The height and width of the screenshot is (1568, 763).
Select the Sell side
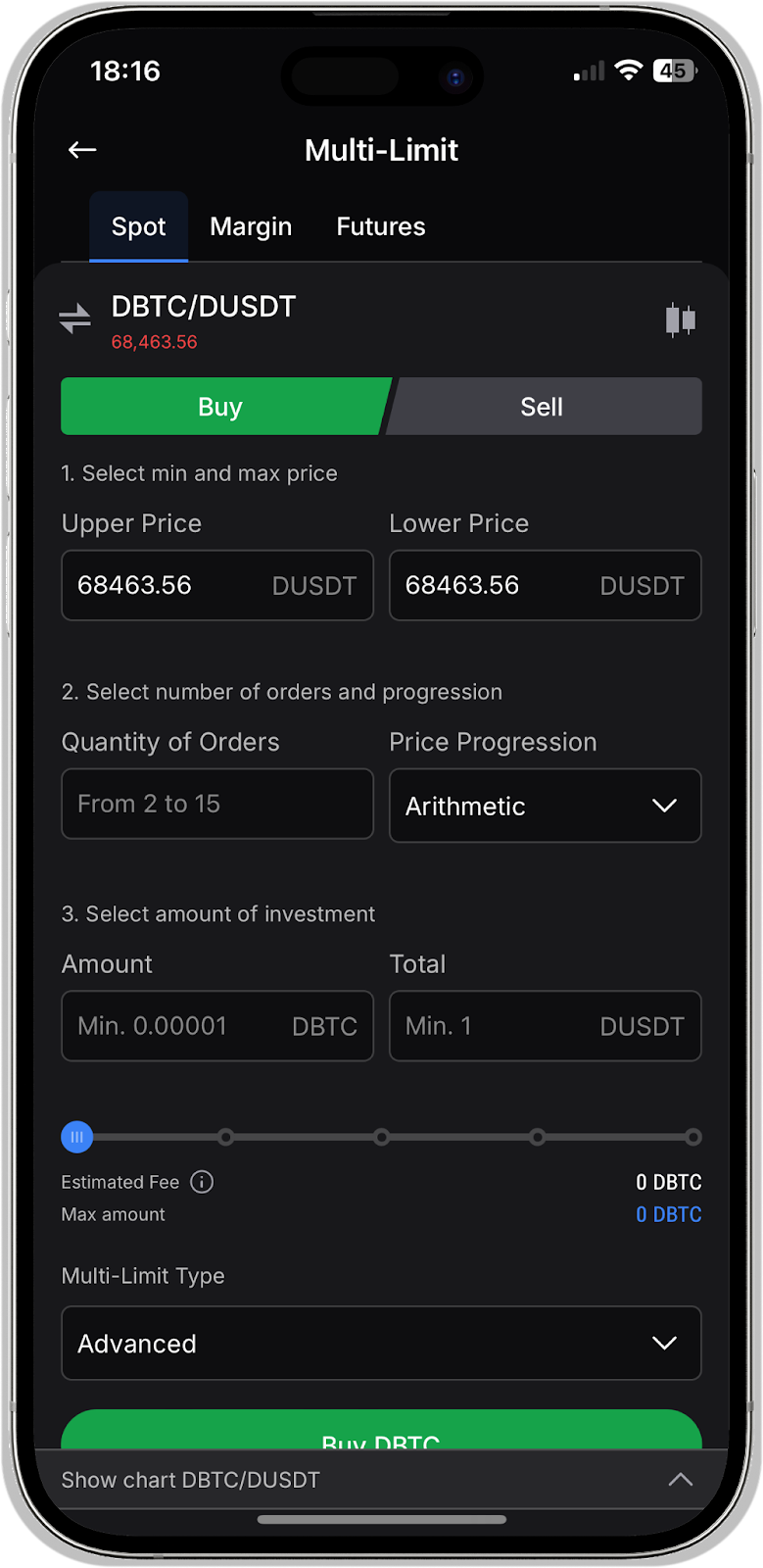(x=543, y=407)
